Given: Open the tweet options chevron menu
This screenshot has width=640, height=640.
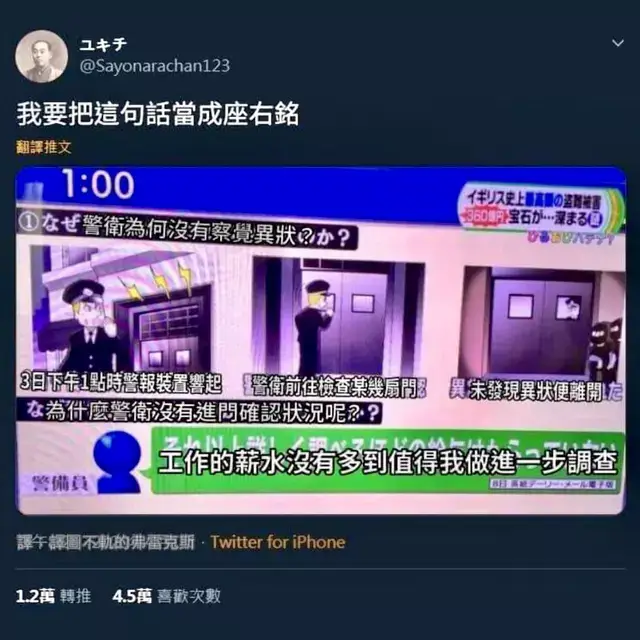Looking at the screenshot, I should coord(617,44).
